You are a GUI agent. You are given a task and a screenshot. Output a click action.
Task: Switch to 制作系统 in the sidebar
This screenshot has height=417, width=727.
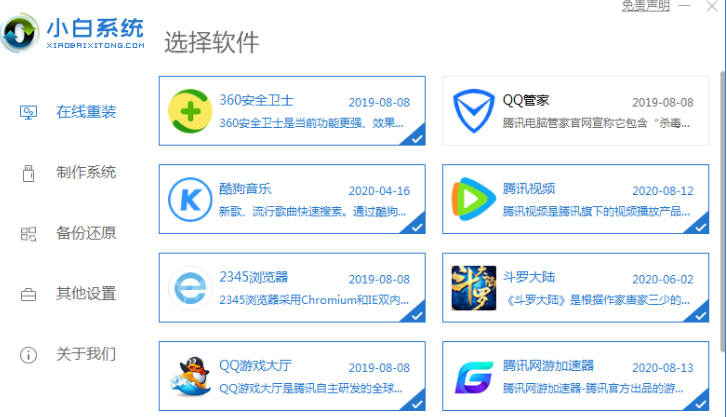85,172
